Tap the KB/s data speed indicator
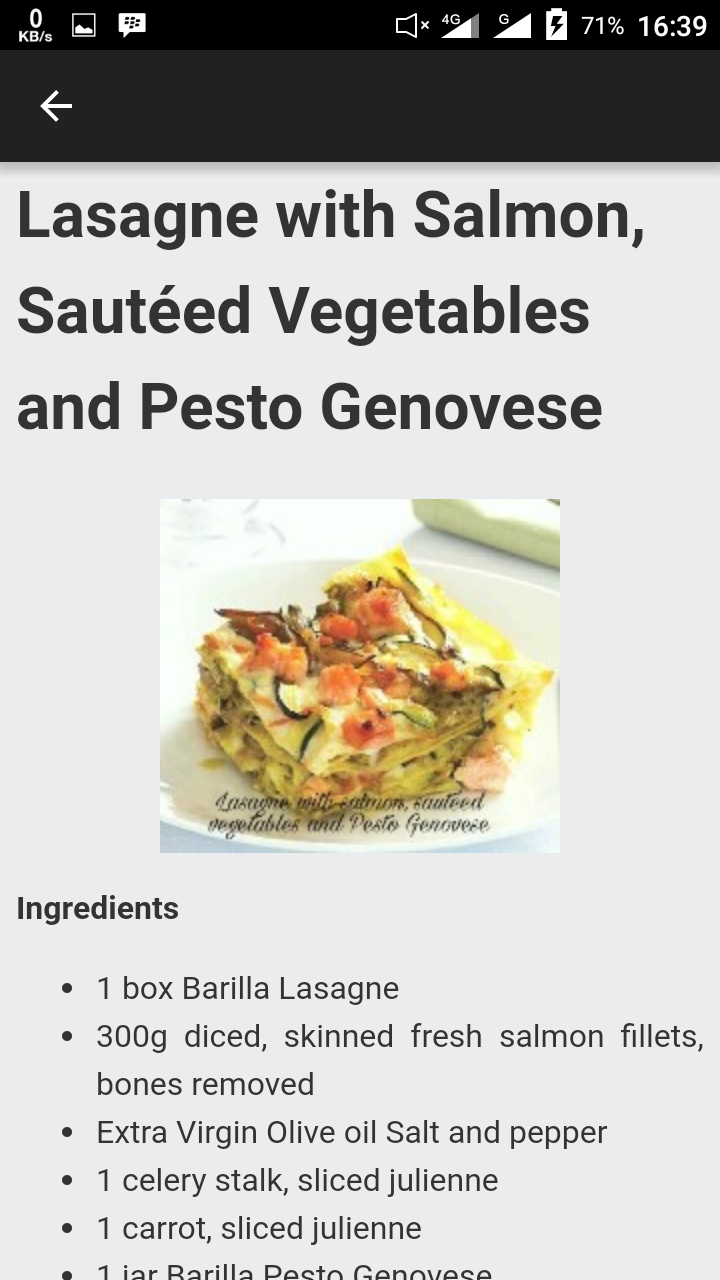 click(36, 23)
